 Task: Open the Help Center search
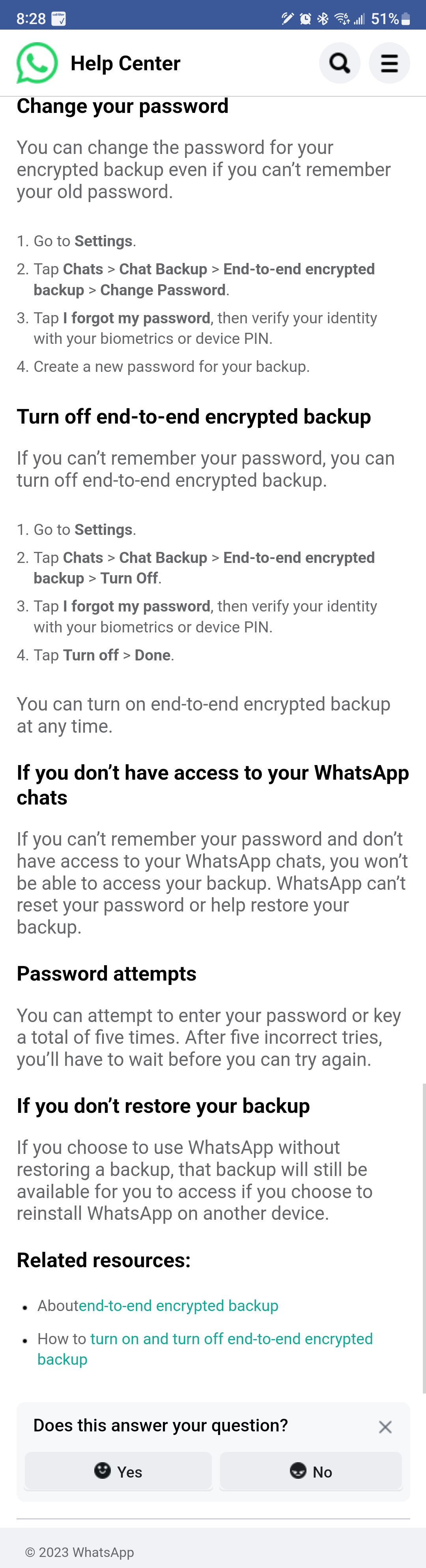340,63
